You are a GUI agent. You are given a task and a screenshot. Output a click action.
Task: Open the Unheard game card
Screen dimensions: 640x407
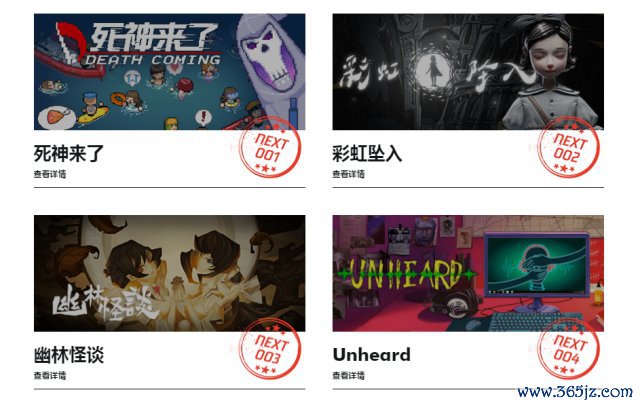click(468, 273)
